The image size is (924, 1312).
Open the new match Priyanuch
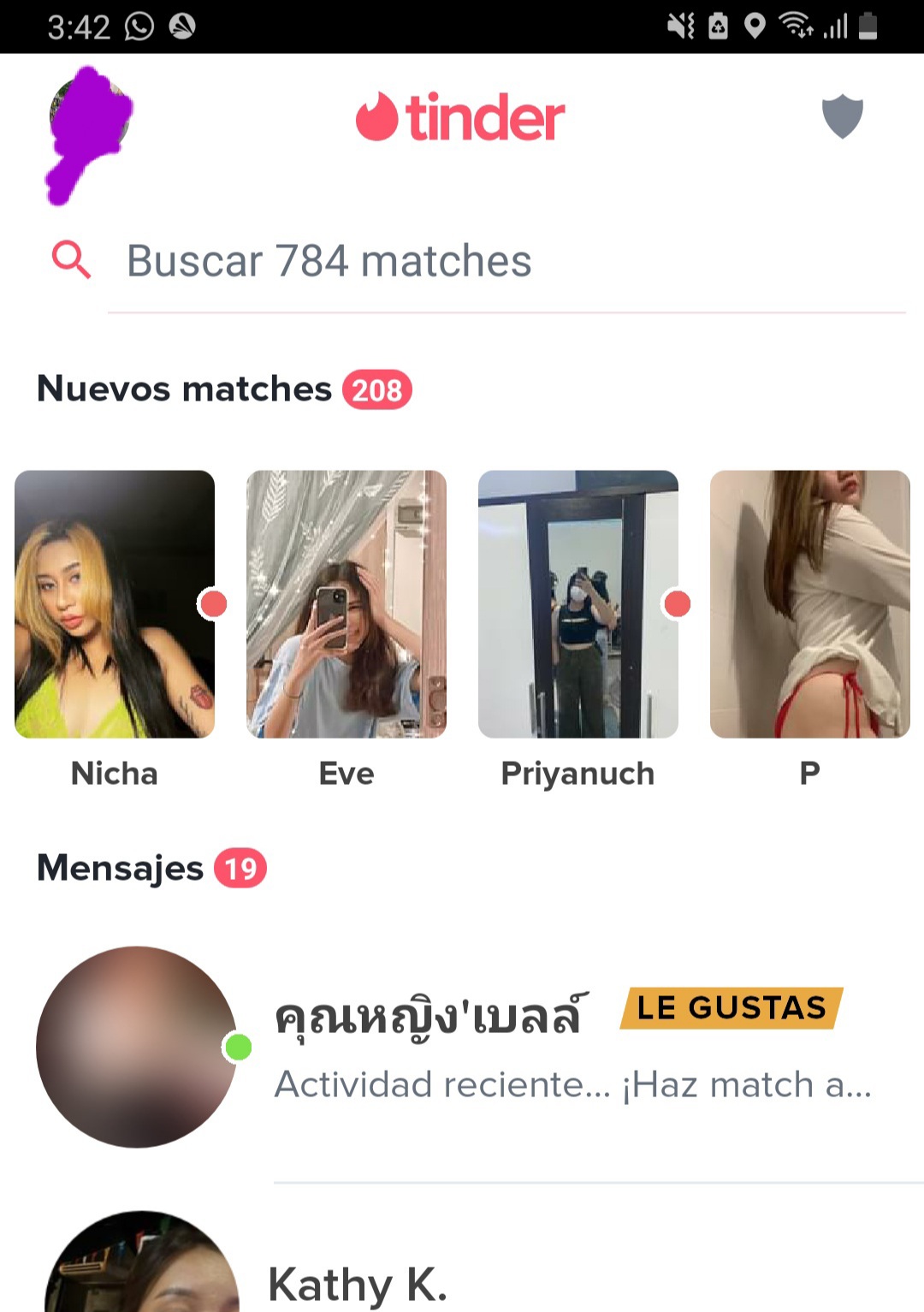click(578, 604)
